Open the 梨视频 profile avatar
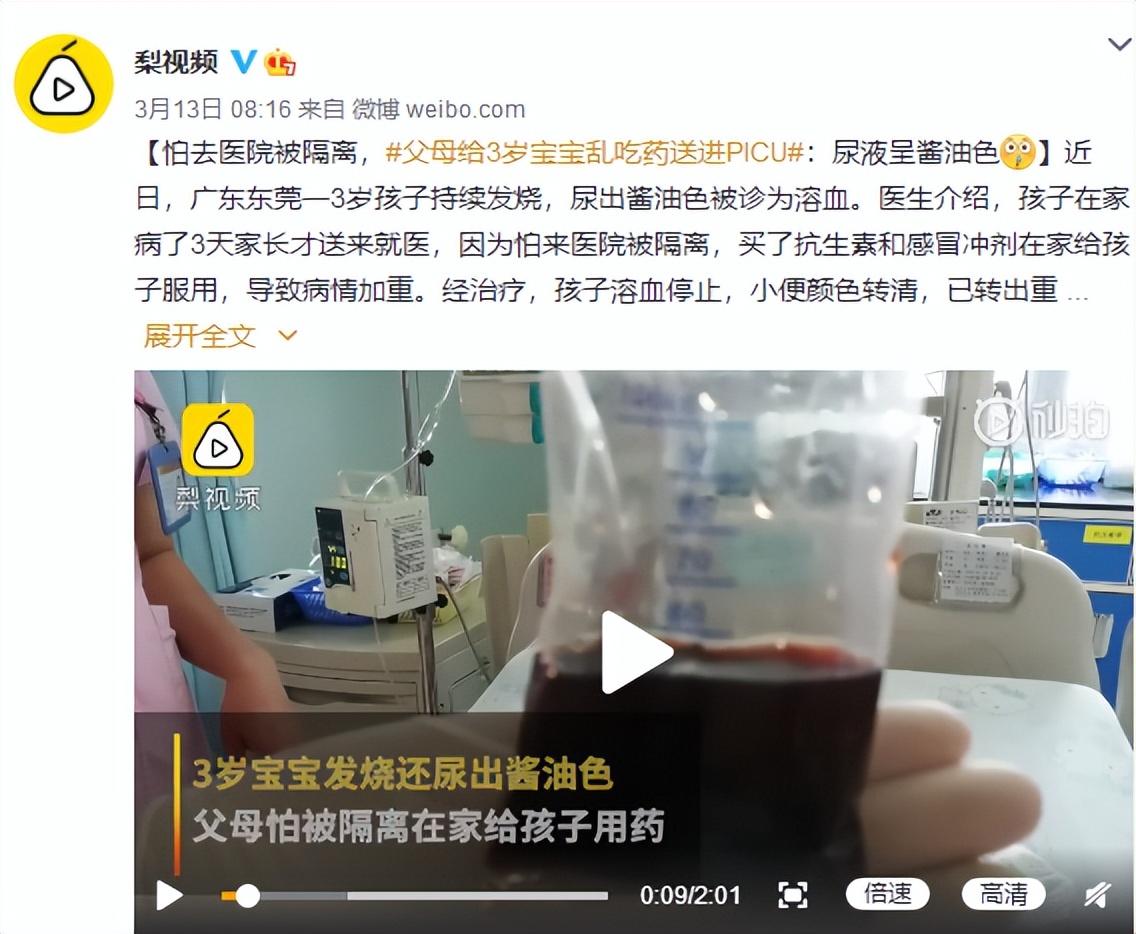Screen dimensions: 1136x934 (x=63, y=84)
